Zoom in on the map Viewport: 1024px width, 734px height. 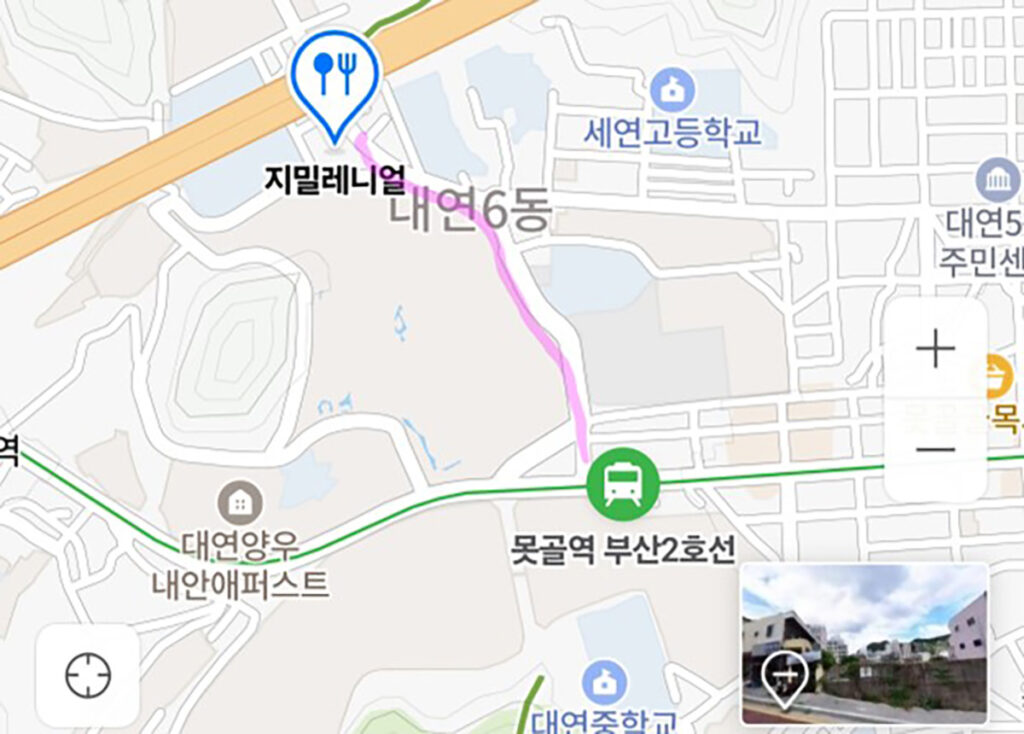pyautogui.click(x=935, y=350)
